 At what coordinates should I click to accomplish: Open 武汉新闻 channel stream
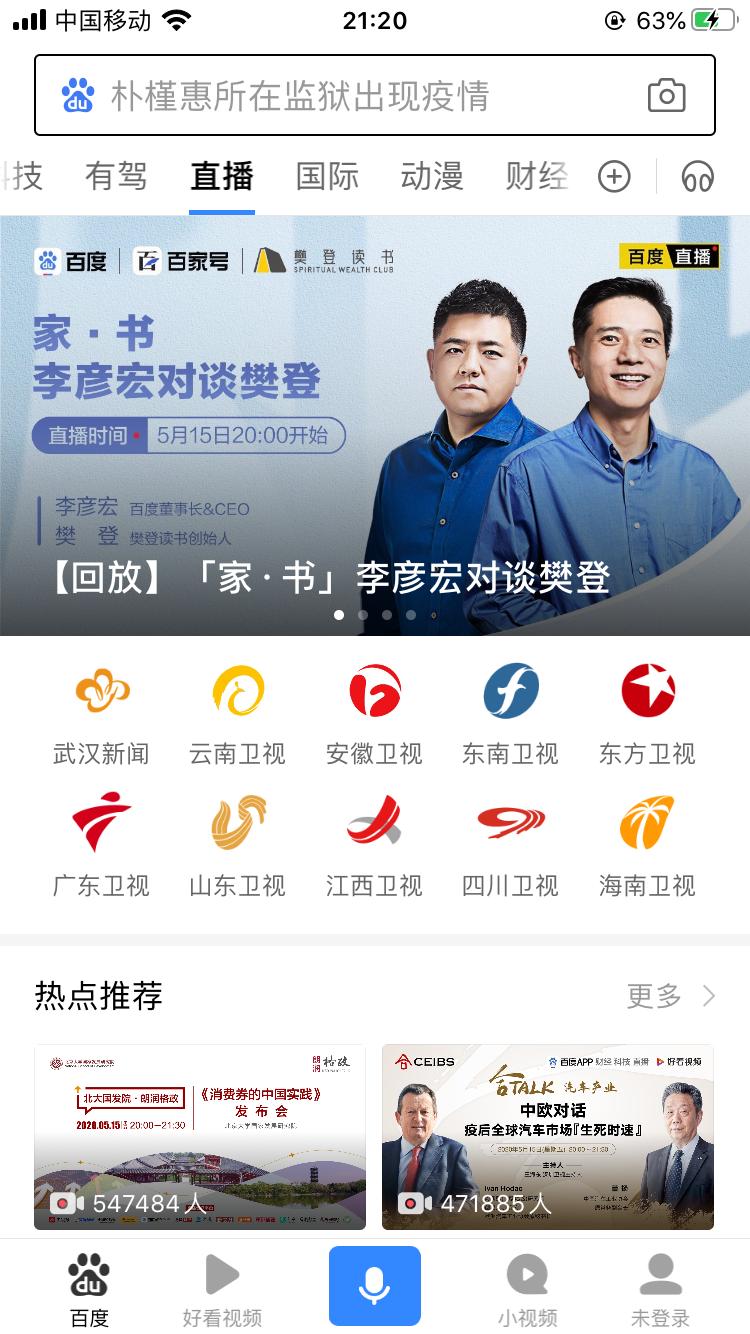coord(101,690)
